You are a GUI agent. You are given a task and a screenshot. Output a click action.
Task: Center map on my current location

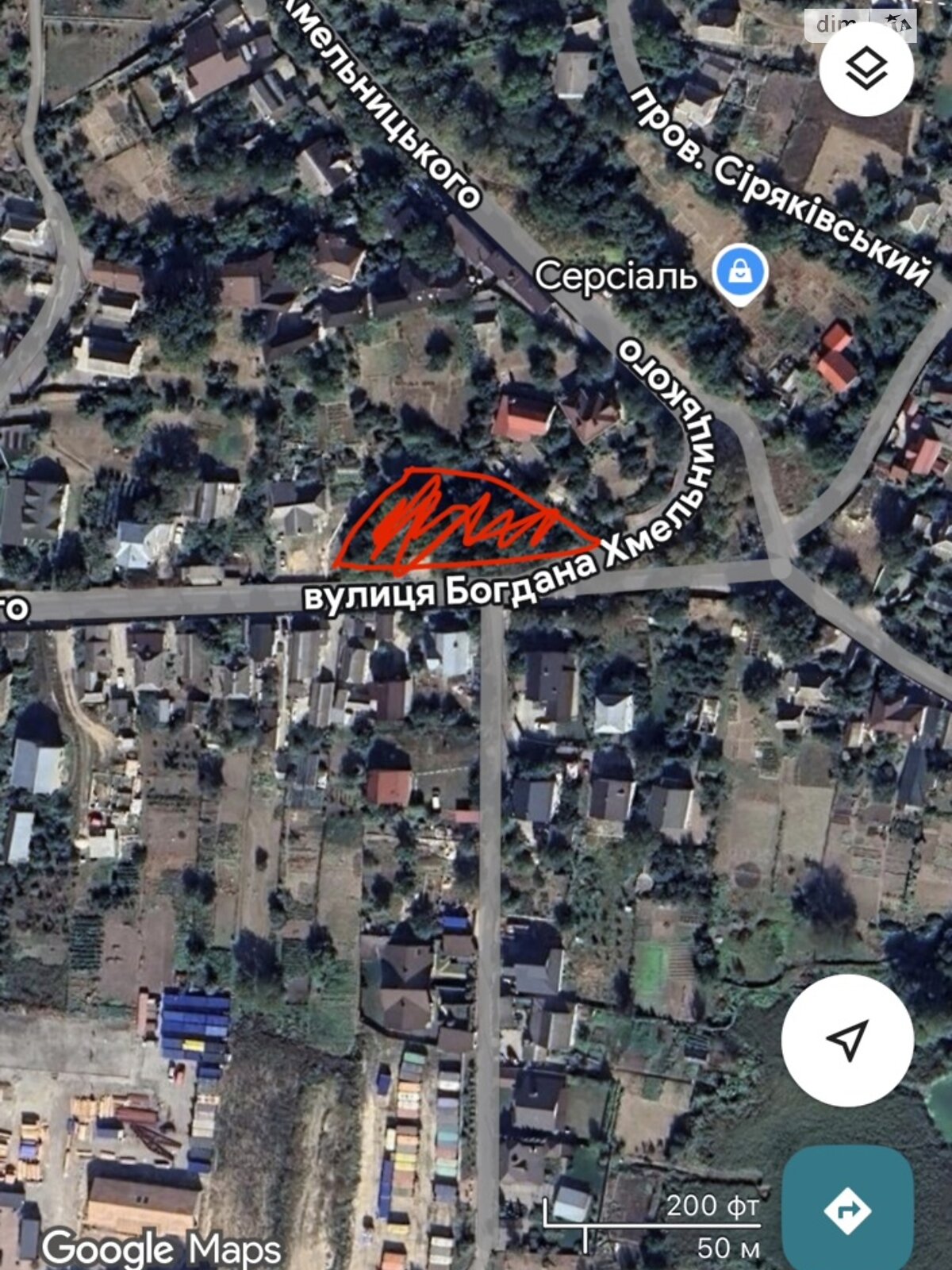847,1040
